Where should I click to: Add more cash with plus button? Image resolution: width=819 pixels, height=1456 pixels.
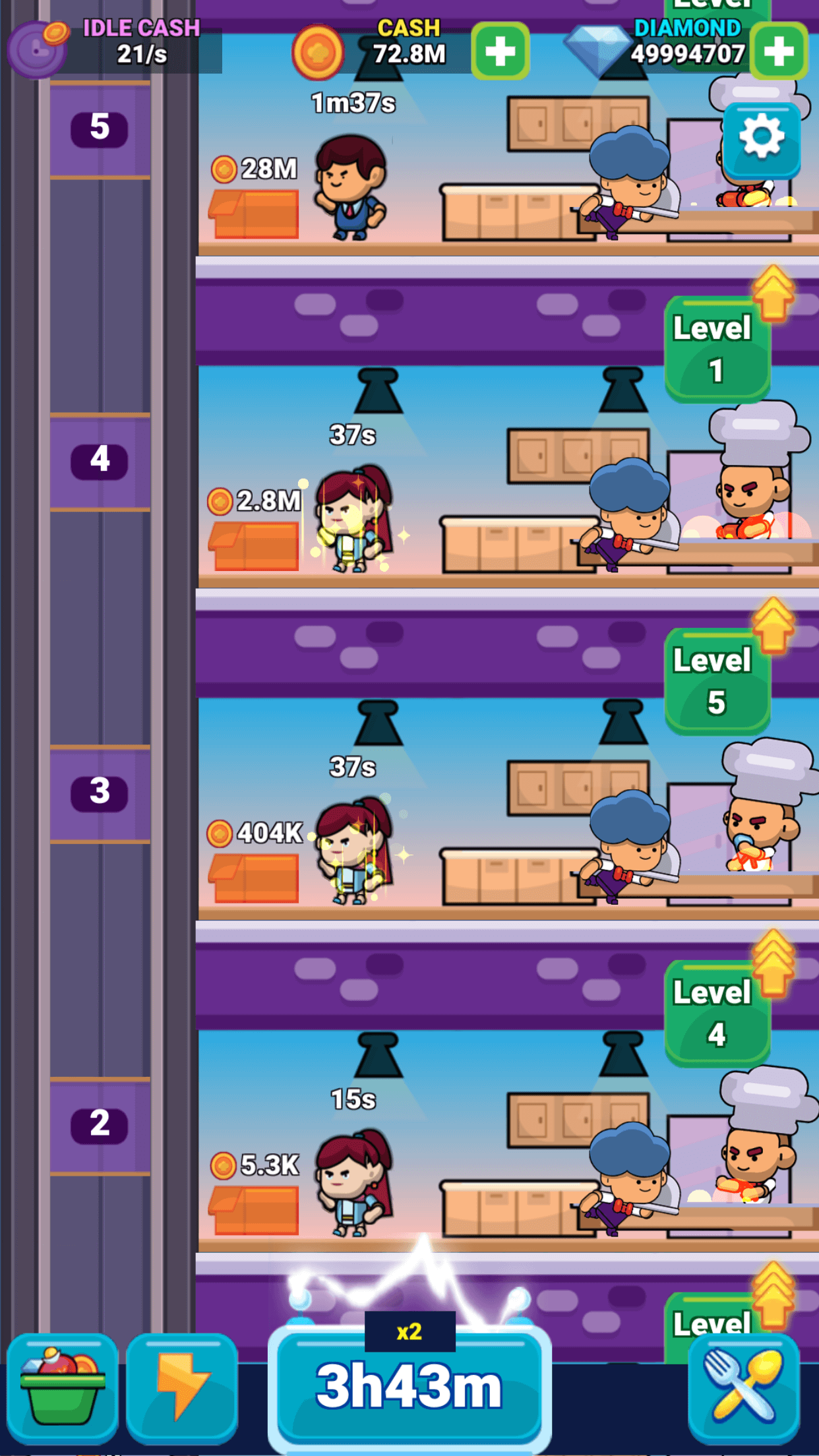pos(501,51)
